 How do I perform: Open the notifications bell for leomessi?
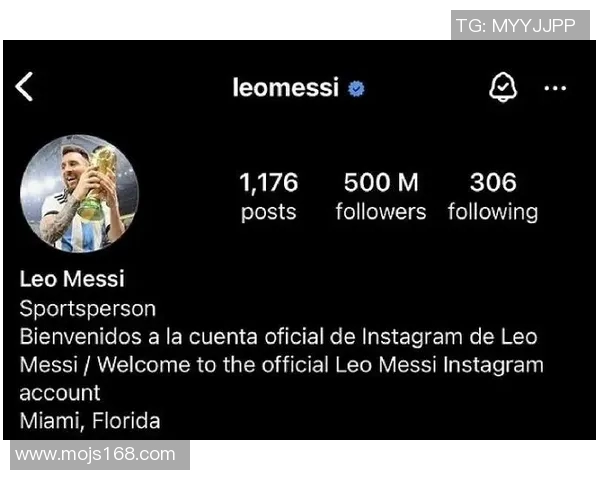coord(502,88)
